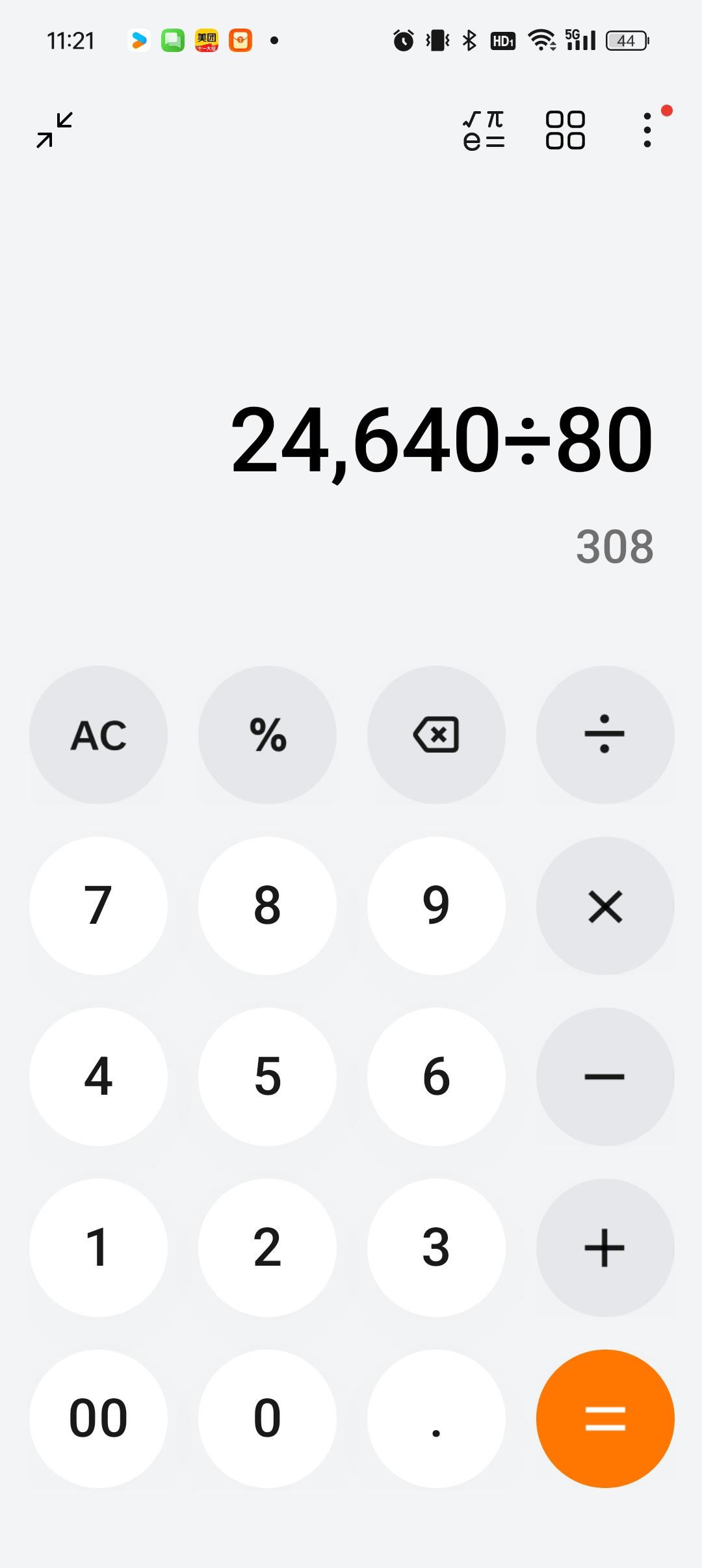
Task: Tap the subtraction key
Action: click(x=604, y=1077)
